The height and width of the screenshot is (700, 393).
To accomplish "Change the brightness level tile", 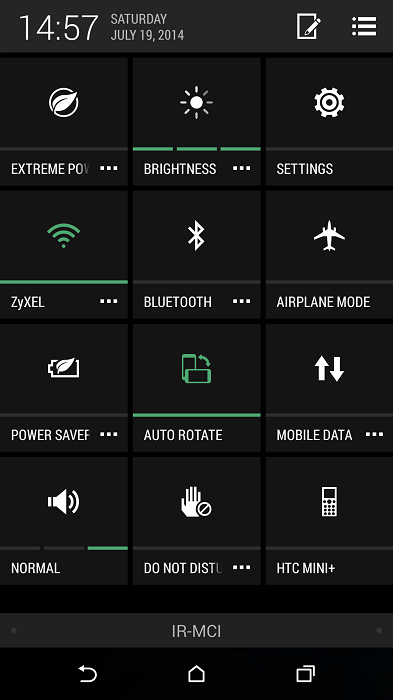I will (196, 121).
